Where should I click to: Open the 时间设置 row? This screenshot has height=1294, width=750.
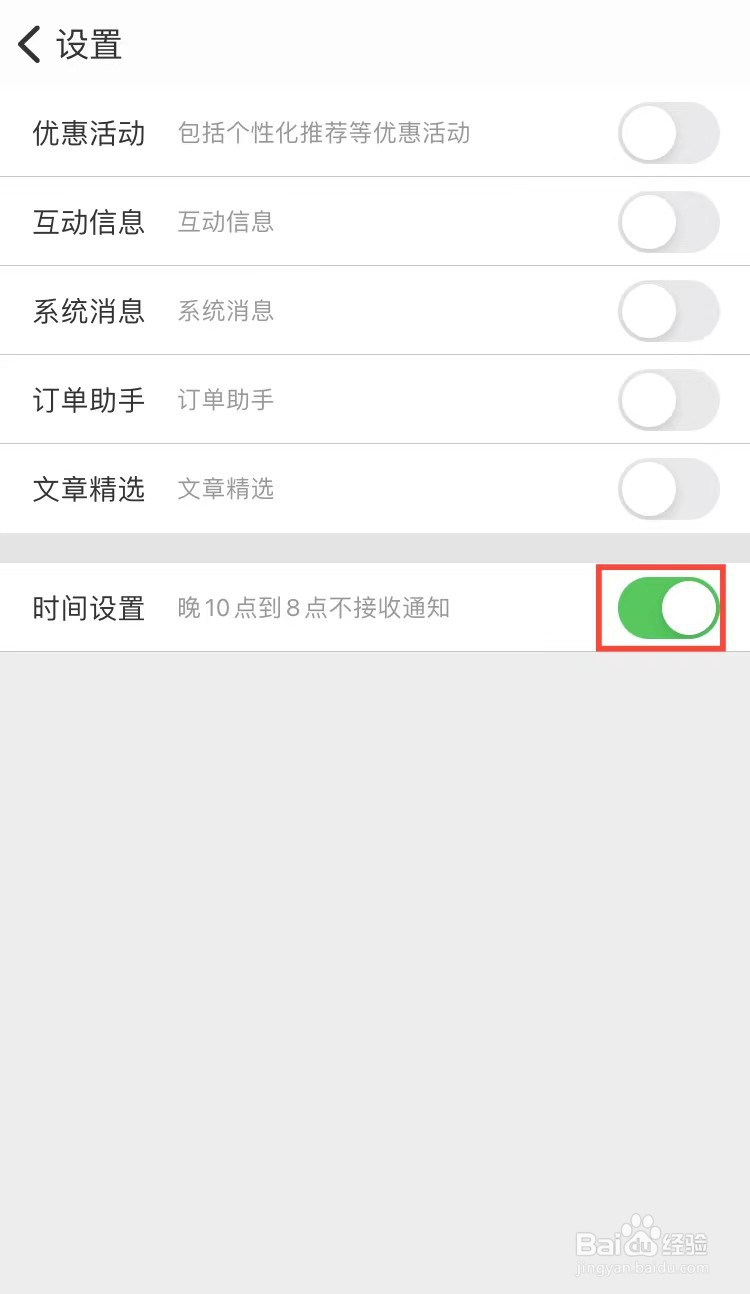(x=88, y=607)
